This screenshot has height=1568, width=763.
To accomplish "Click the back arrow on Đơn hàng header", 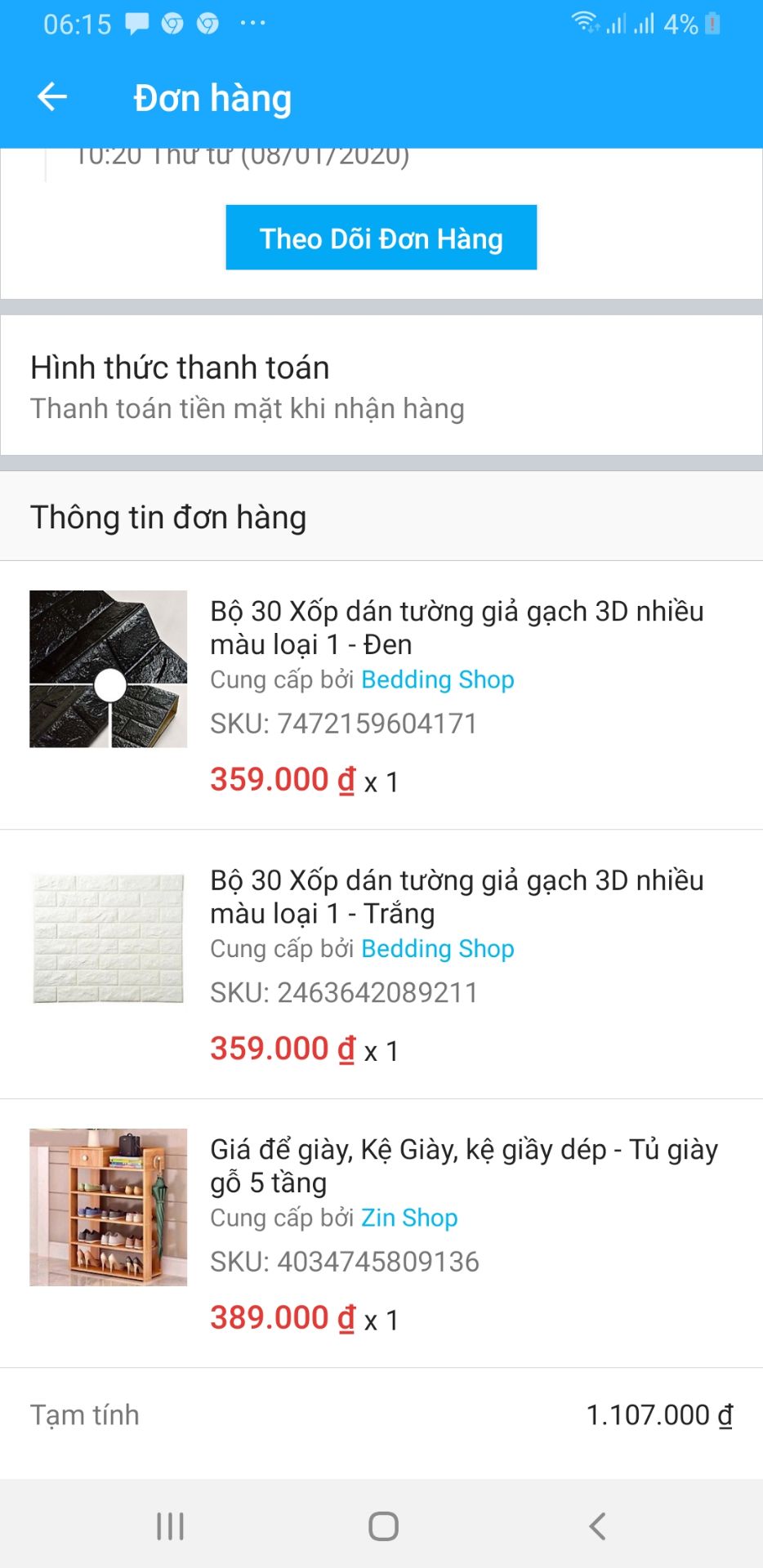I will click(51, 96).
